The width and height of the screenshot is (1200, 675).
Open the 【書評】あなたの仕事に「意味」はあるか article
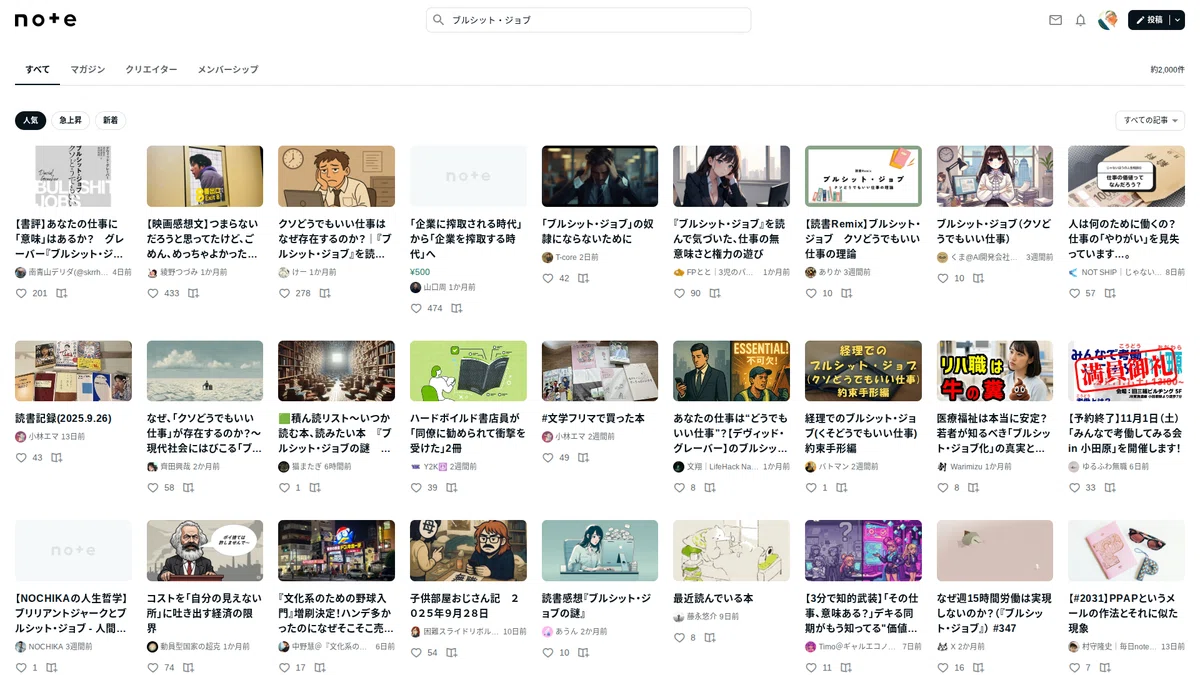click(x=73, y=238)
